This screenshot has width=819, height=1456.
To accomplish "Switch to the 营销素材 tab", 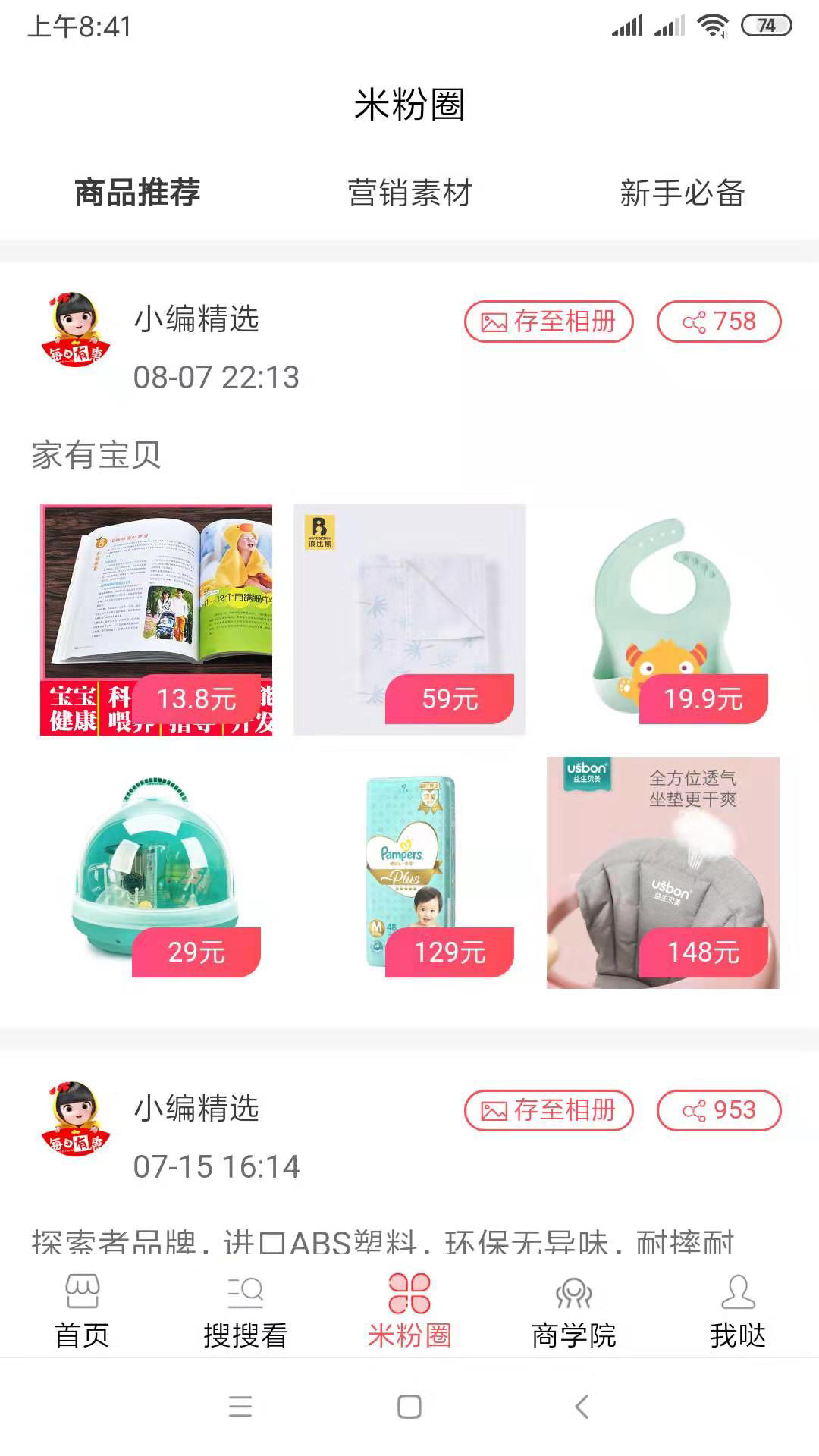I will point(409,193).
